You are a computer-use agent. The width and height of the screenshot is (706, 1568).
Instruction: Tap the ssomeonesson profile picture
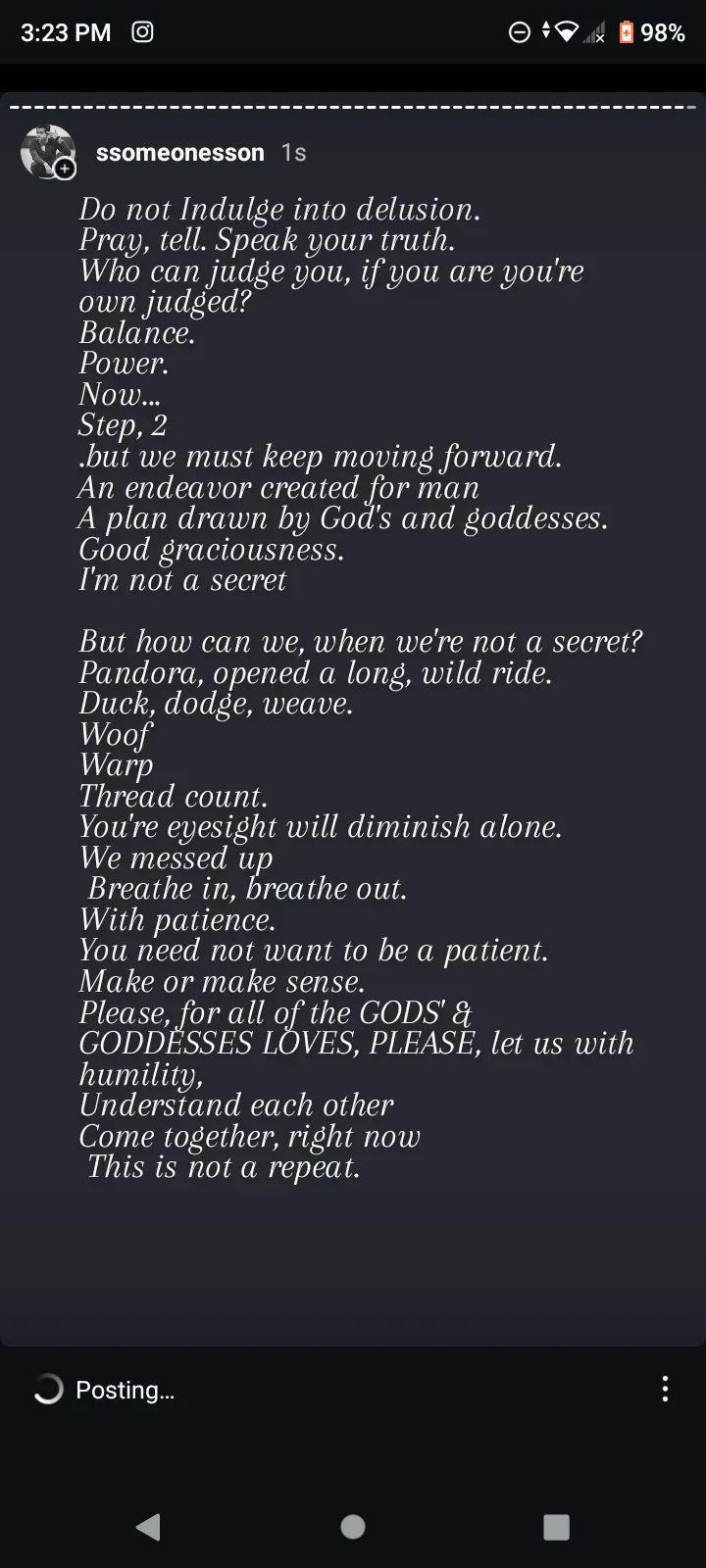[47, 152]
